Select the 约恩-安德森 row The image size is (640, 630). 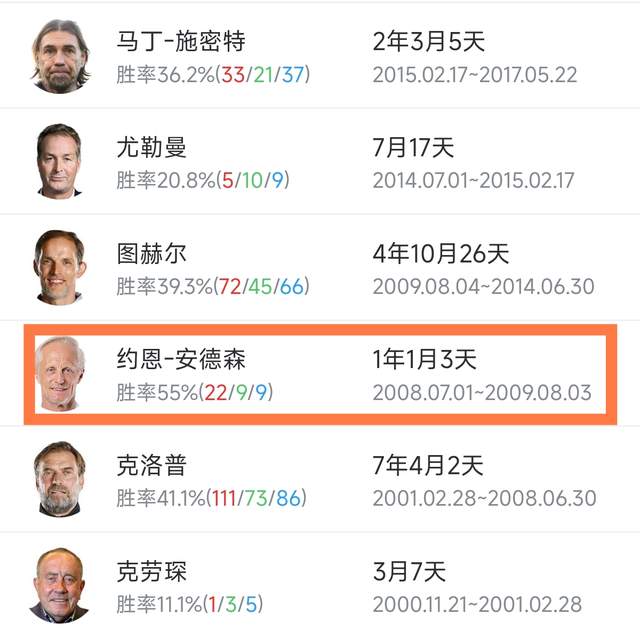pos(320,375)
